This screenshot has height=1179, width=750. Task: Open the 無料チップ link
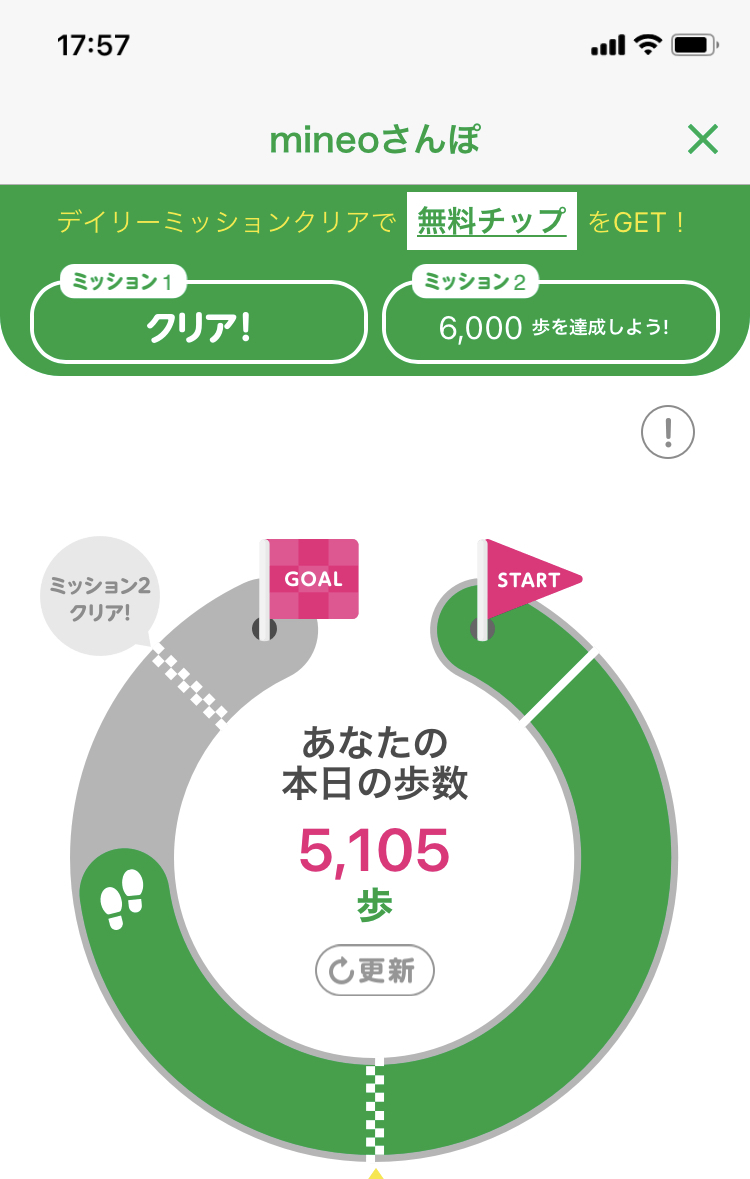pyautogui.click(x=491, y=221)
